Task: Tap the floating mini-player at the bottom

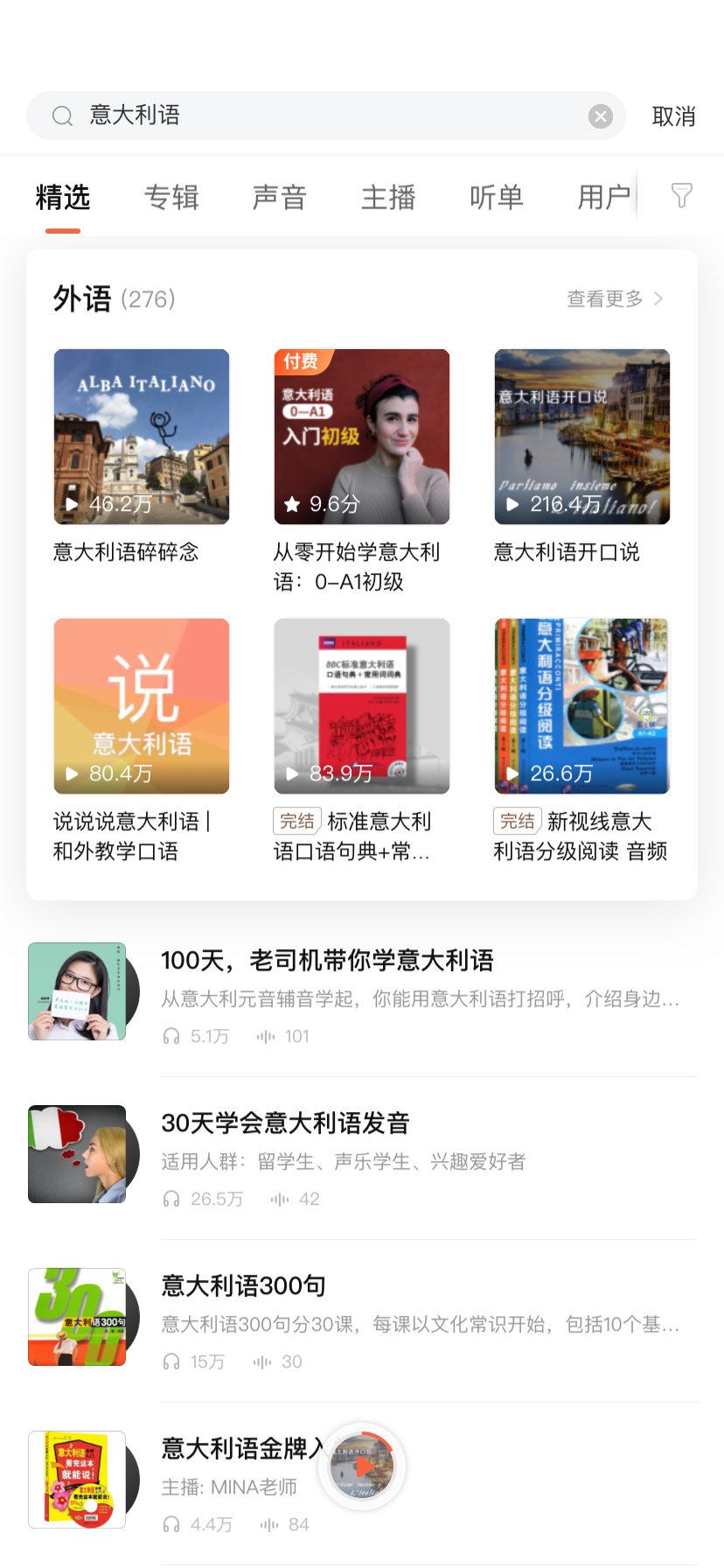Action: pos(361,1466)
